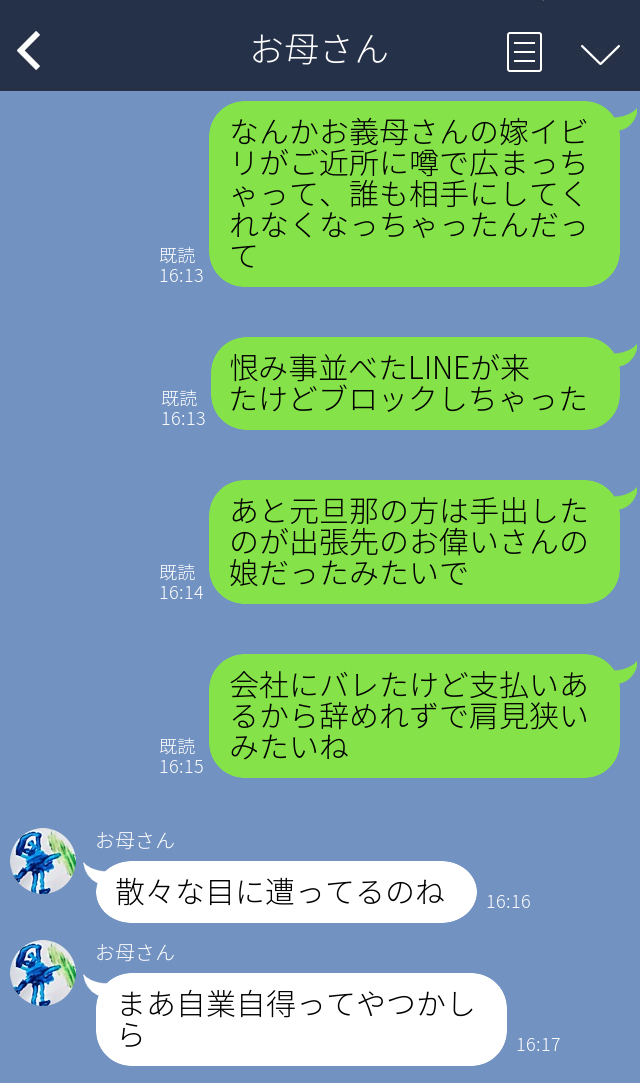Go back from the お母さん chat
Screen dimensions: 640x1083
tap(30, 50)
